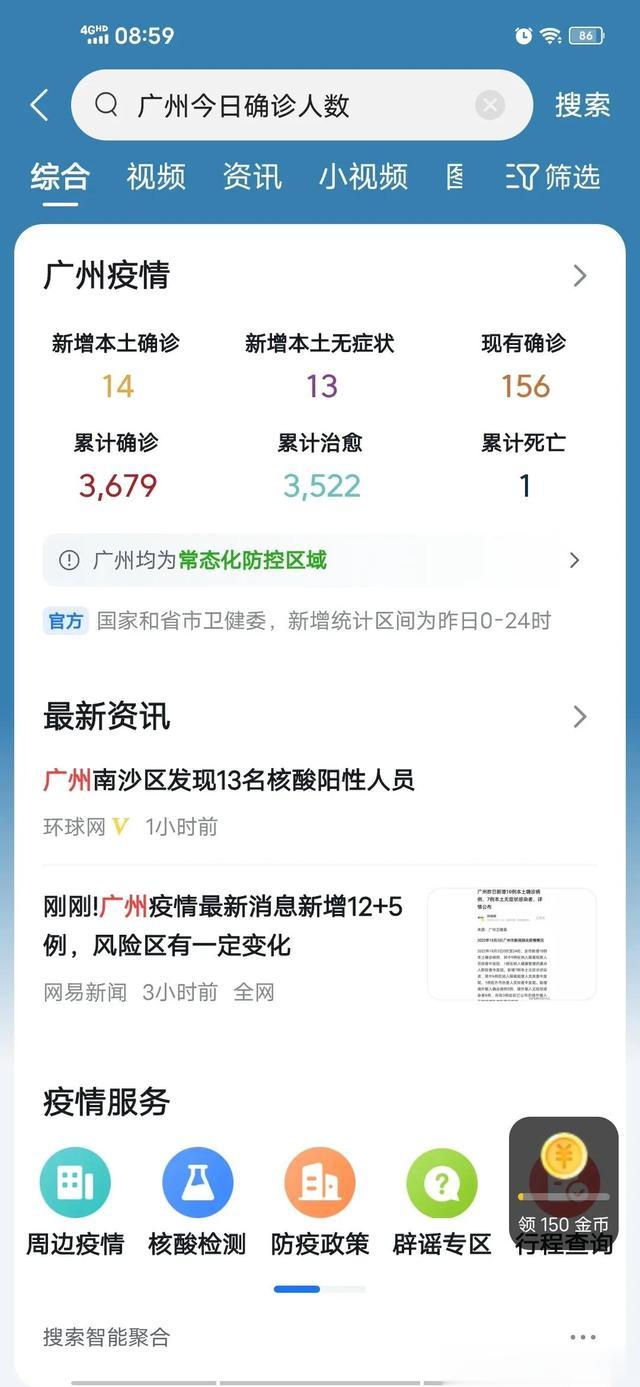Open the 辟谣专区 service
This screenshot has width=640, height=1387.
pos(442,1201)
